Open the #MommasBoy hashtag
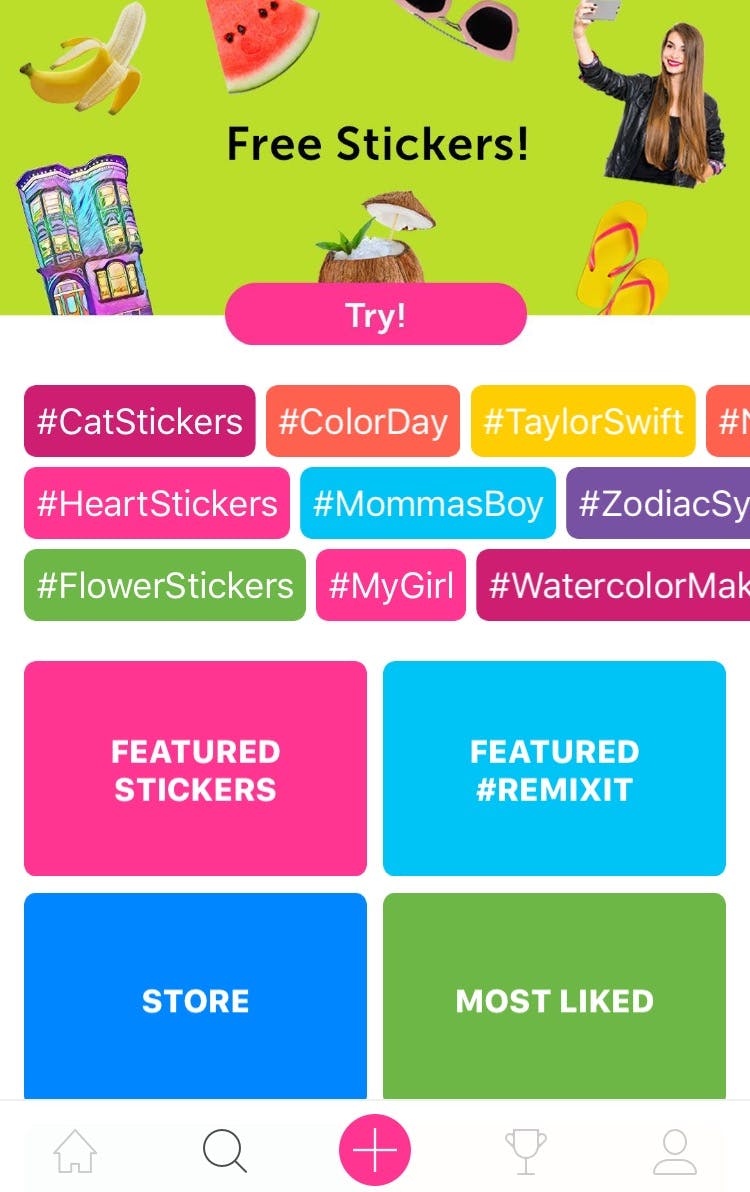This screenshot has height=1192, width=750. click(428, 503)
